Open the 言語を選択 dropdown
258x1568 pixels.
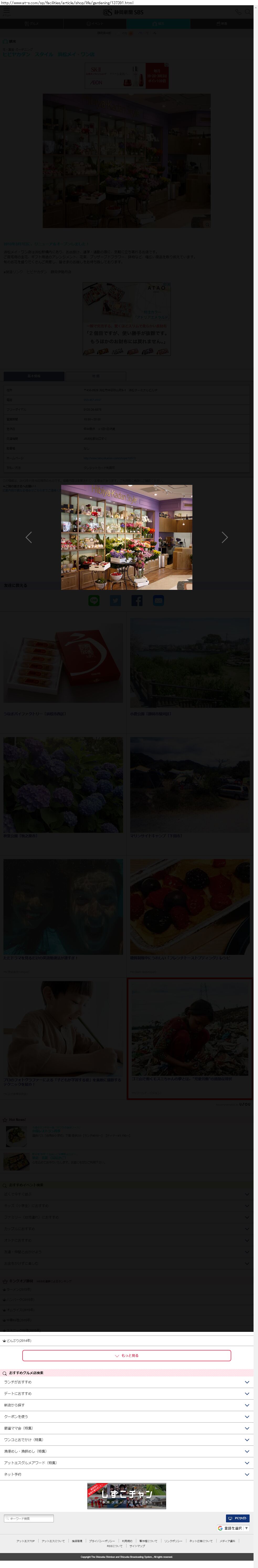[x=233, y=1528]
